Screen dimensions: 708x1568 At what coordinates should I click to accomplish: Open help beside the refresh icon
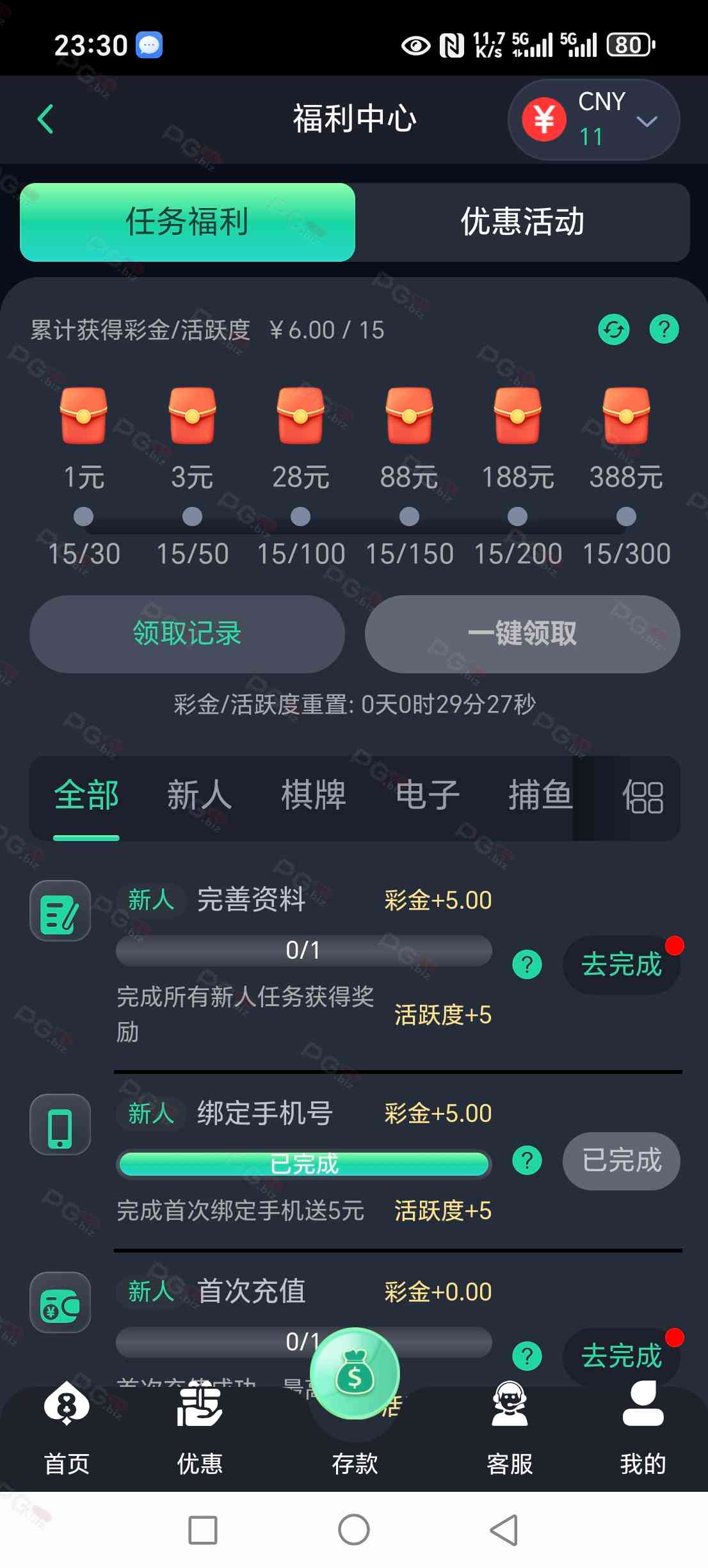pyautogui.click(x=664, y=330)
